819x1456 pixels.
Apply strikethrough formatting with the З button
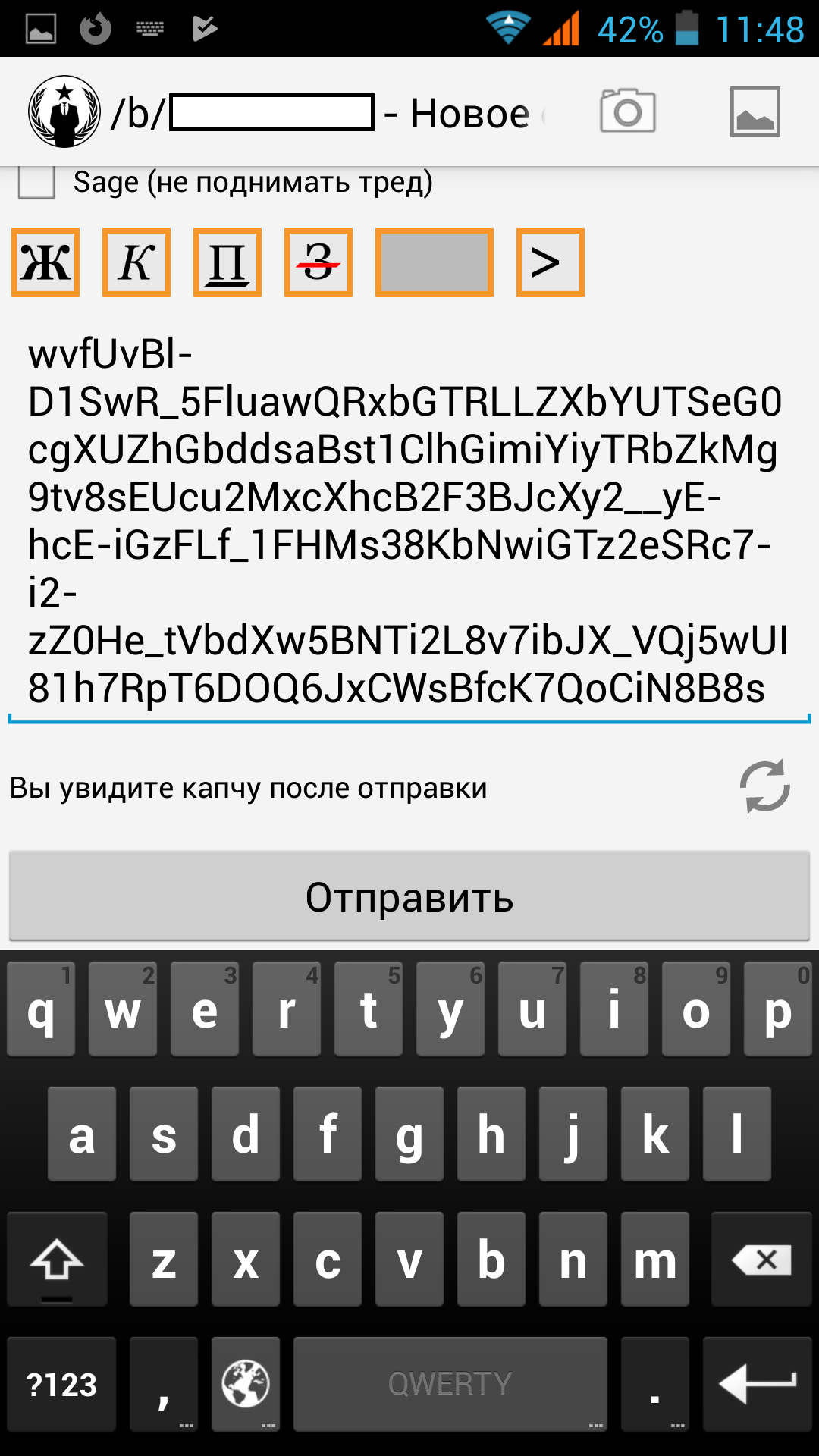point(318,262)
